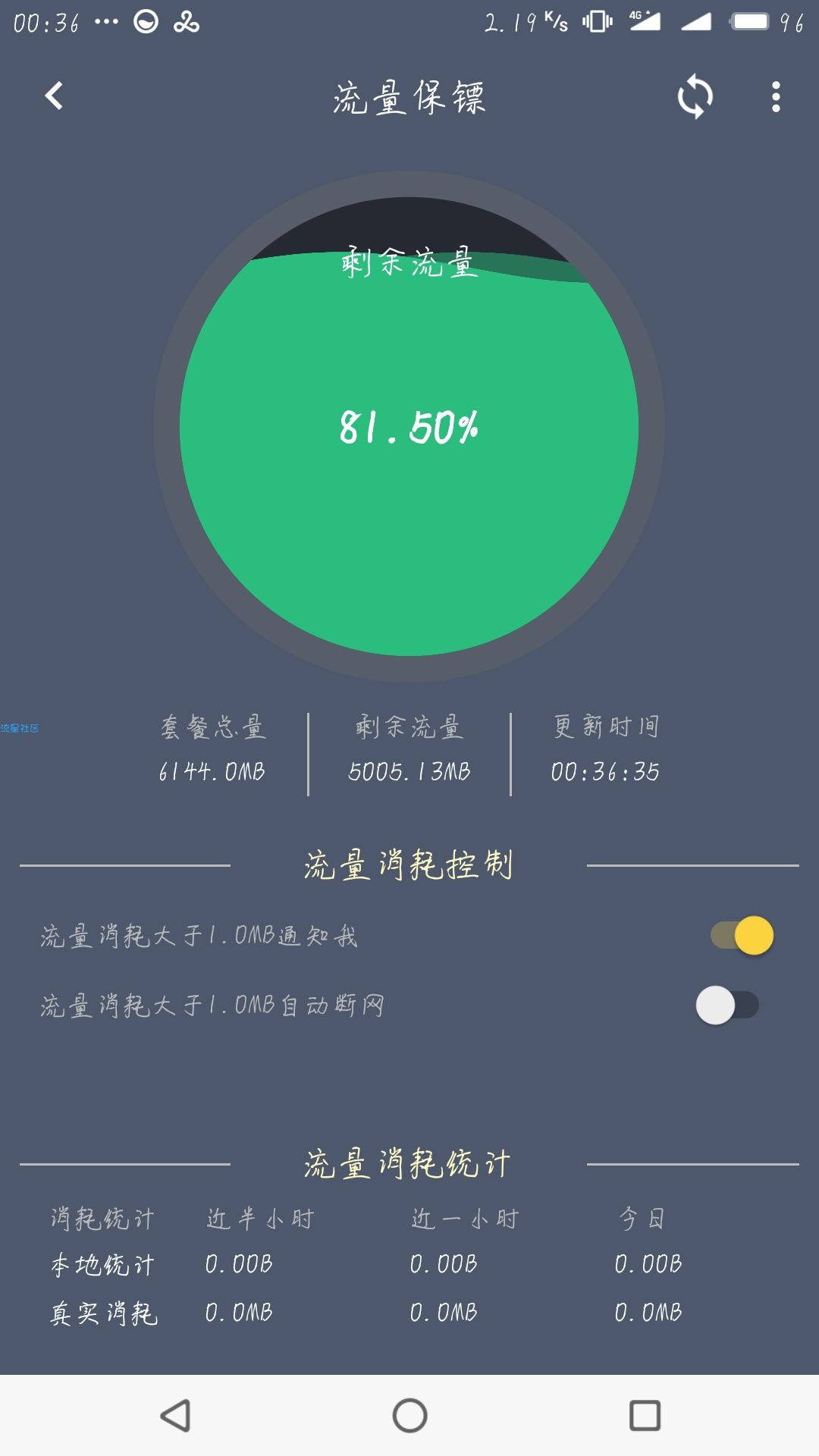
Task: Open the system recent apps view
Action: pos(645,1415)
